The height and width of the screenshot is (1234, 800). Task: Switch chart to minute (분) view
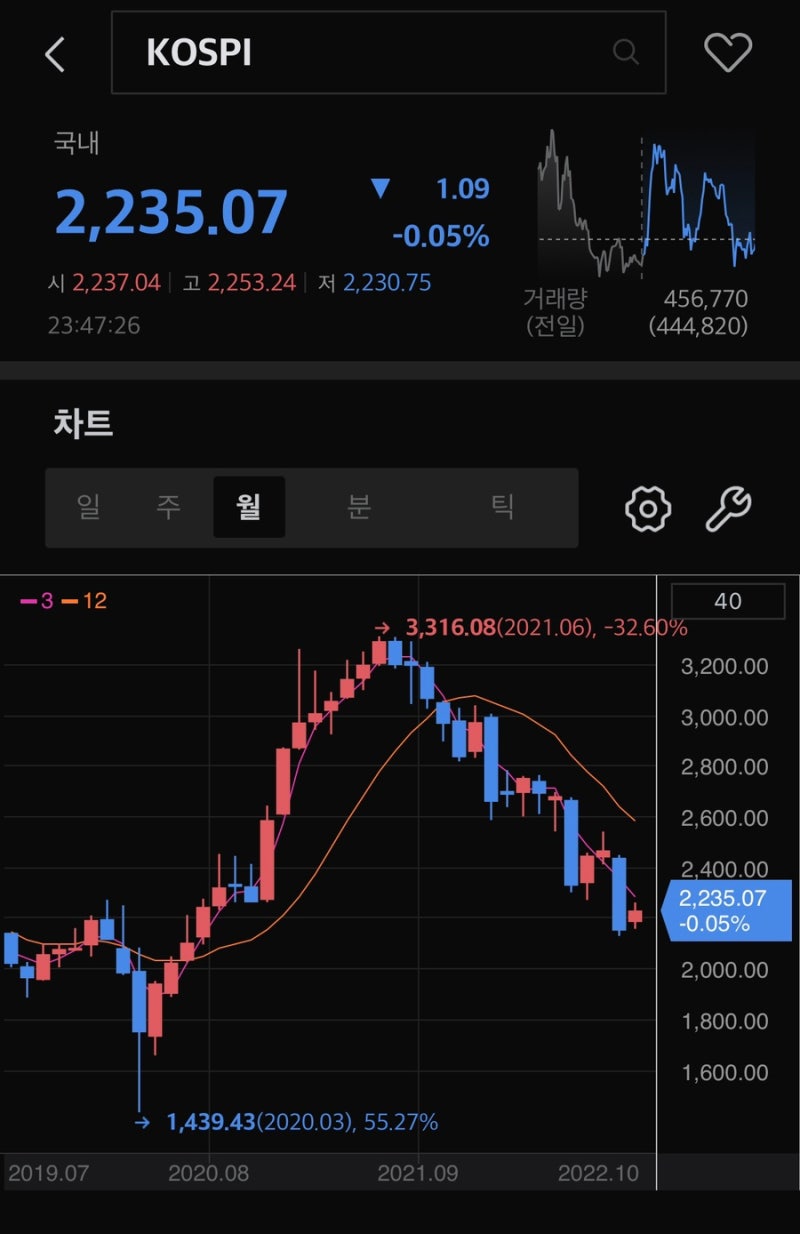[x=359, y=507]
